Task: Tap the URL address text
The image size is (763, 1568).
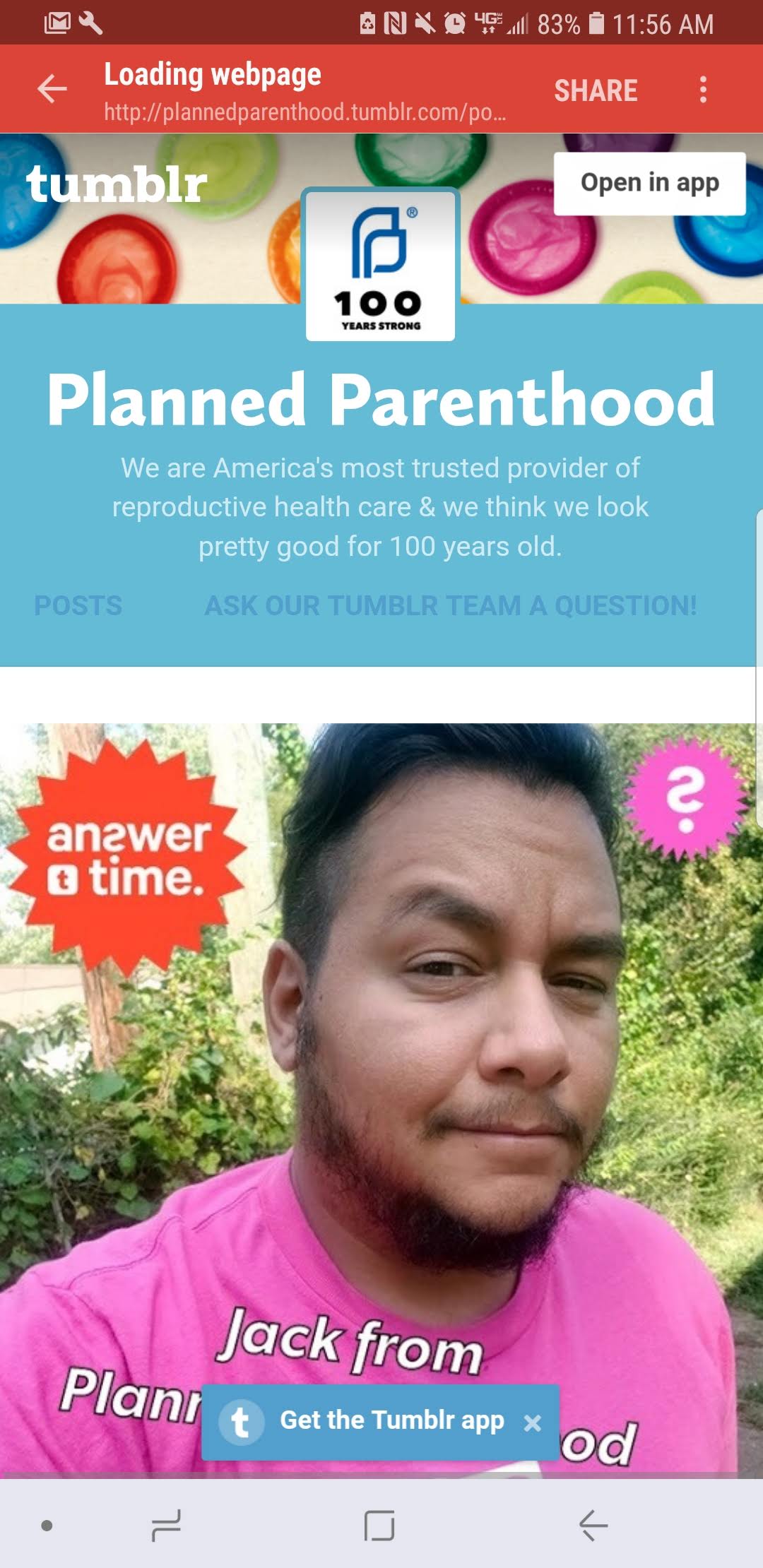Action: coord(305,112)
